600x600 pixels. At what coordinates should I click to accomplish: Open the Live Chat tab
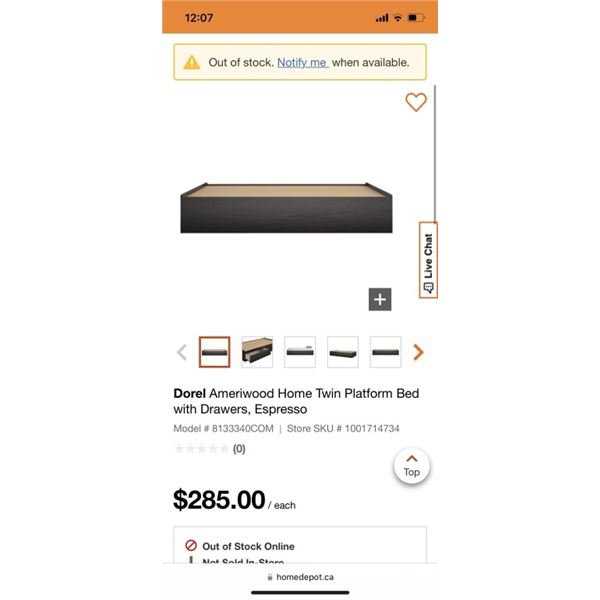(428, 260)
